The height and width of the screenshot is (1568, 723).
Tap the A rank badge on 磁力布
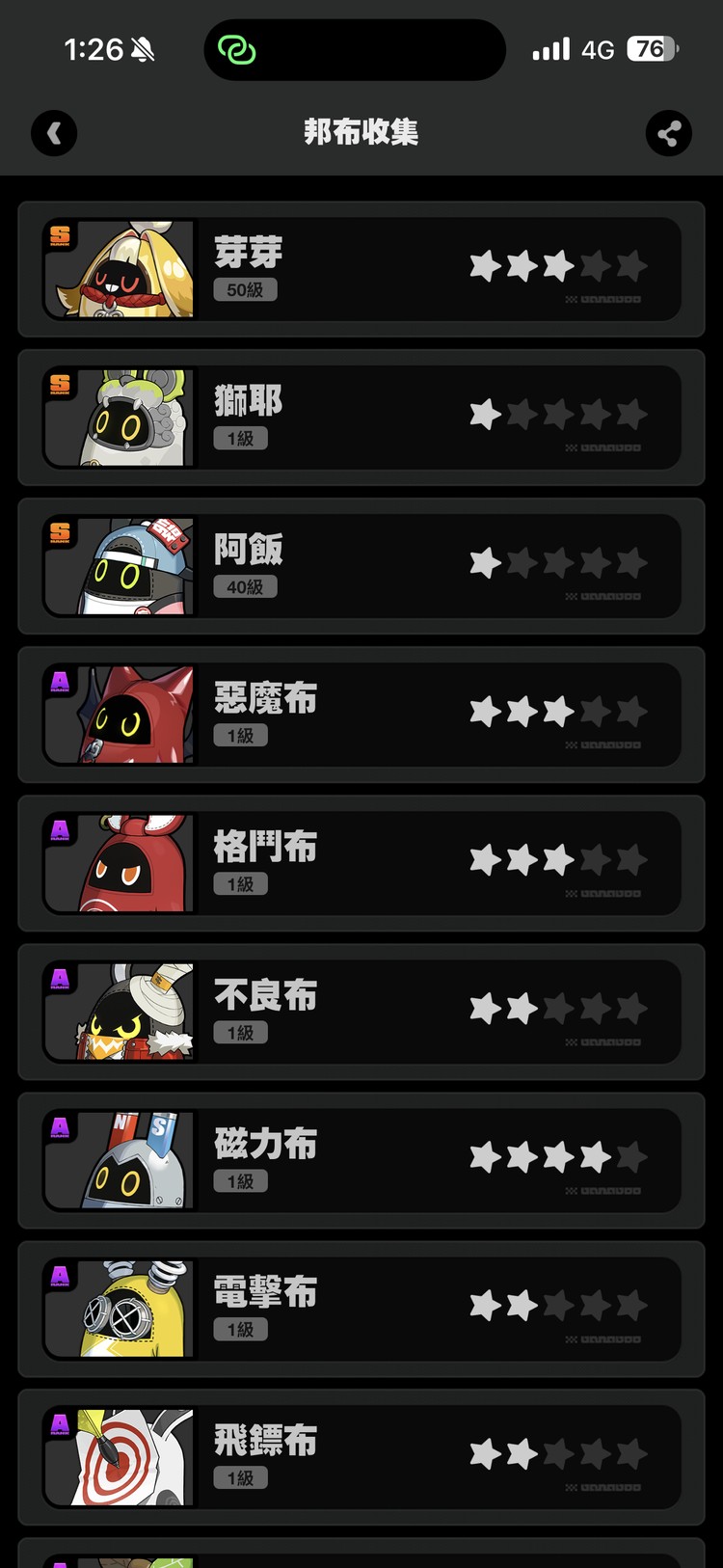[60, 1126]
